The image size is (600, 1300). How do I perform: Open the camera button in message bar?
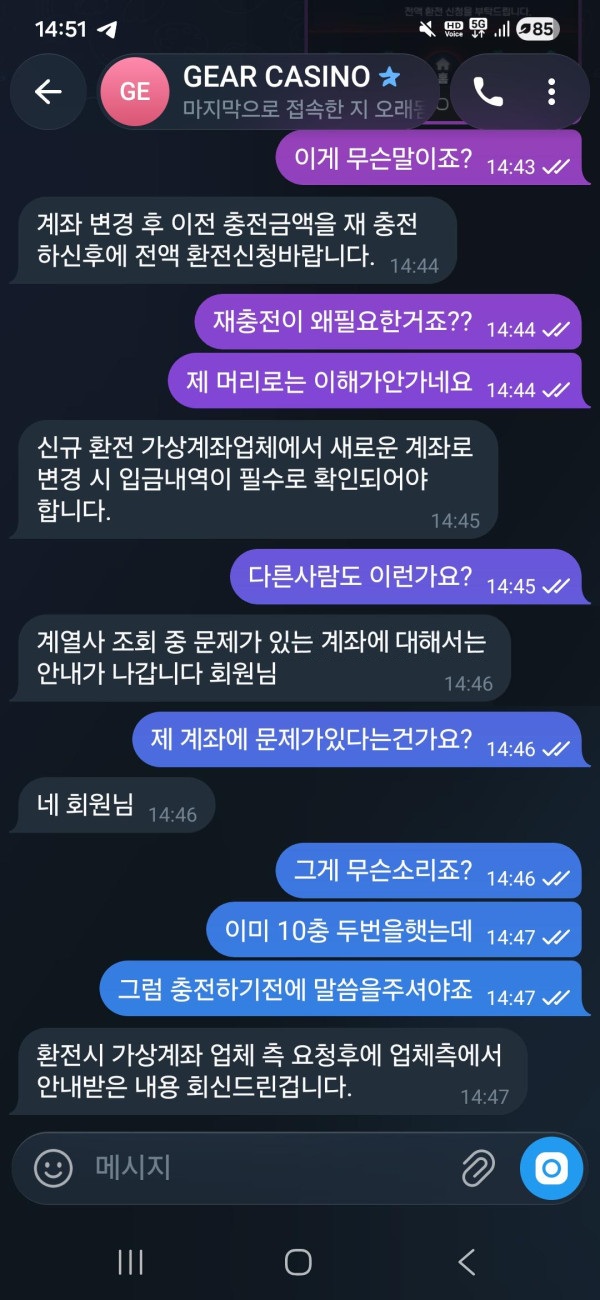click(x=551, y=1167)
